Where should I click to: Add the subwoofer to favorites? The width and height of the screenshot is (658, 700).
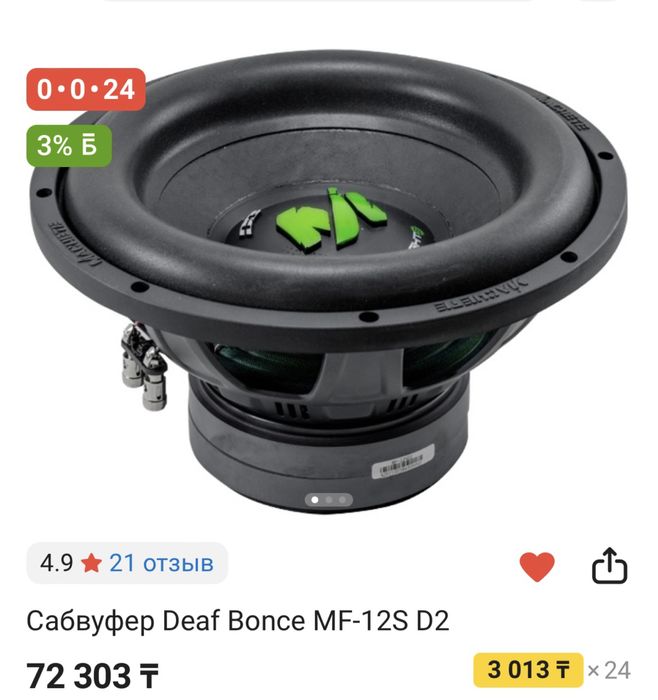[537, 567]
